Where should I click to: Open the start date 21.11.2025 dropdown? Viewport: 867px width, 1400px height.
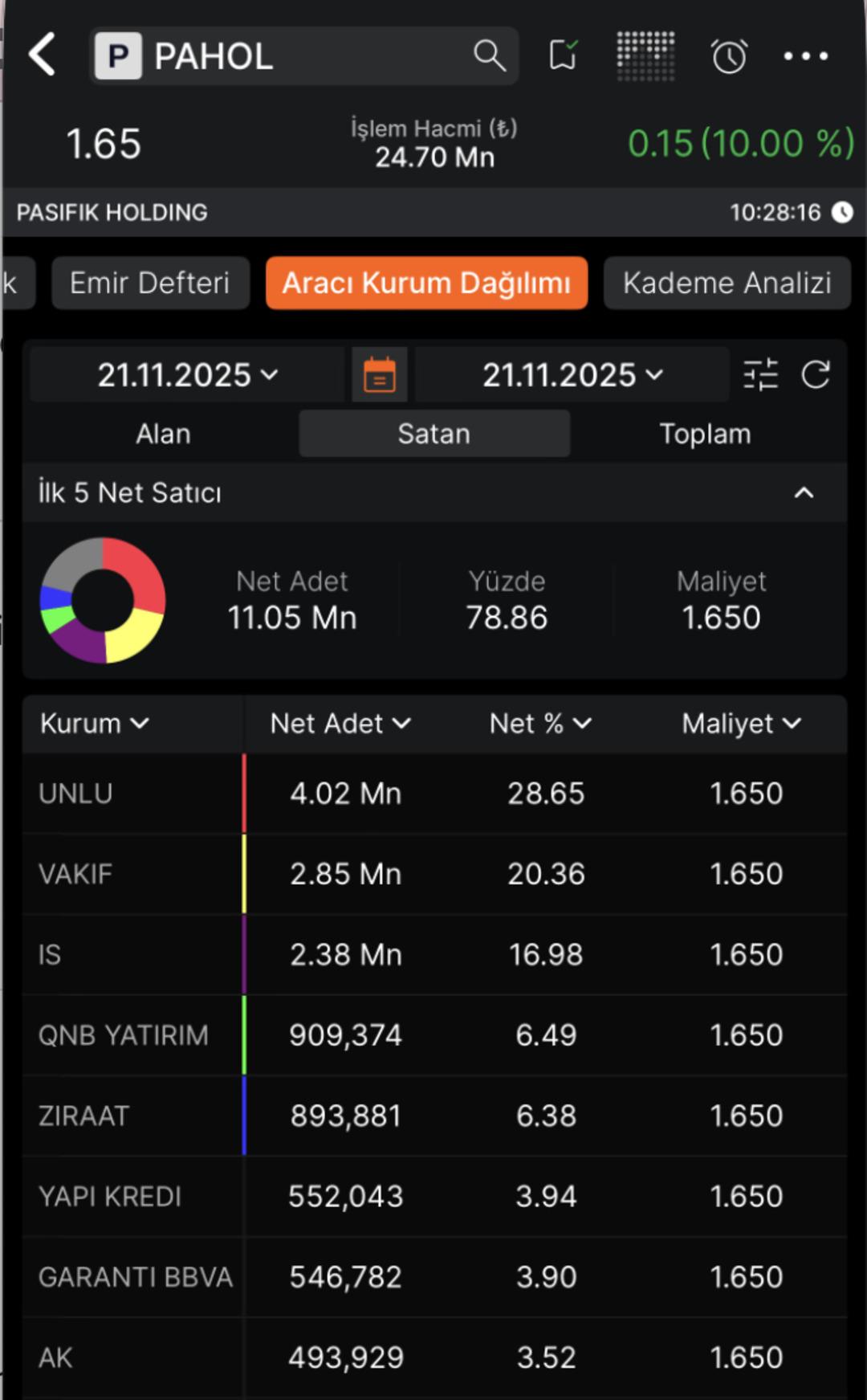[188, 374]
